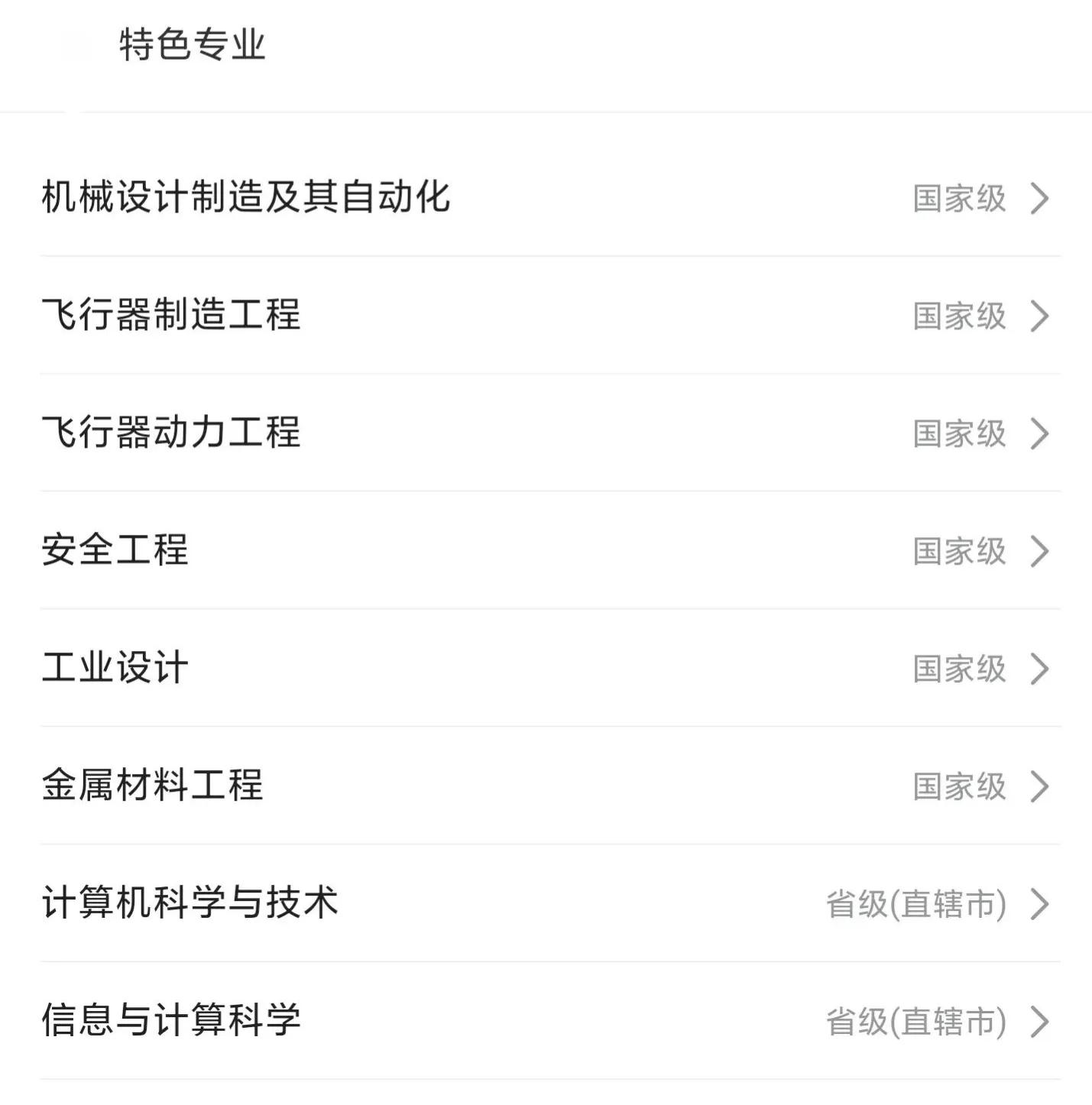1092x1105 pixels.
Task: Select the 国家级 label on 安全工程 row
Action: [x=961, y=552]
